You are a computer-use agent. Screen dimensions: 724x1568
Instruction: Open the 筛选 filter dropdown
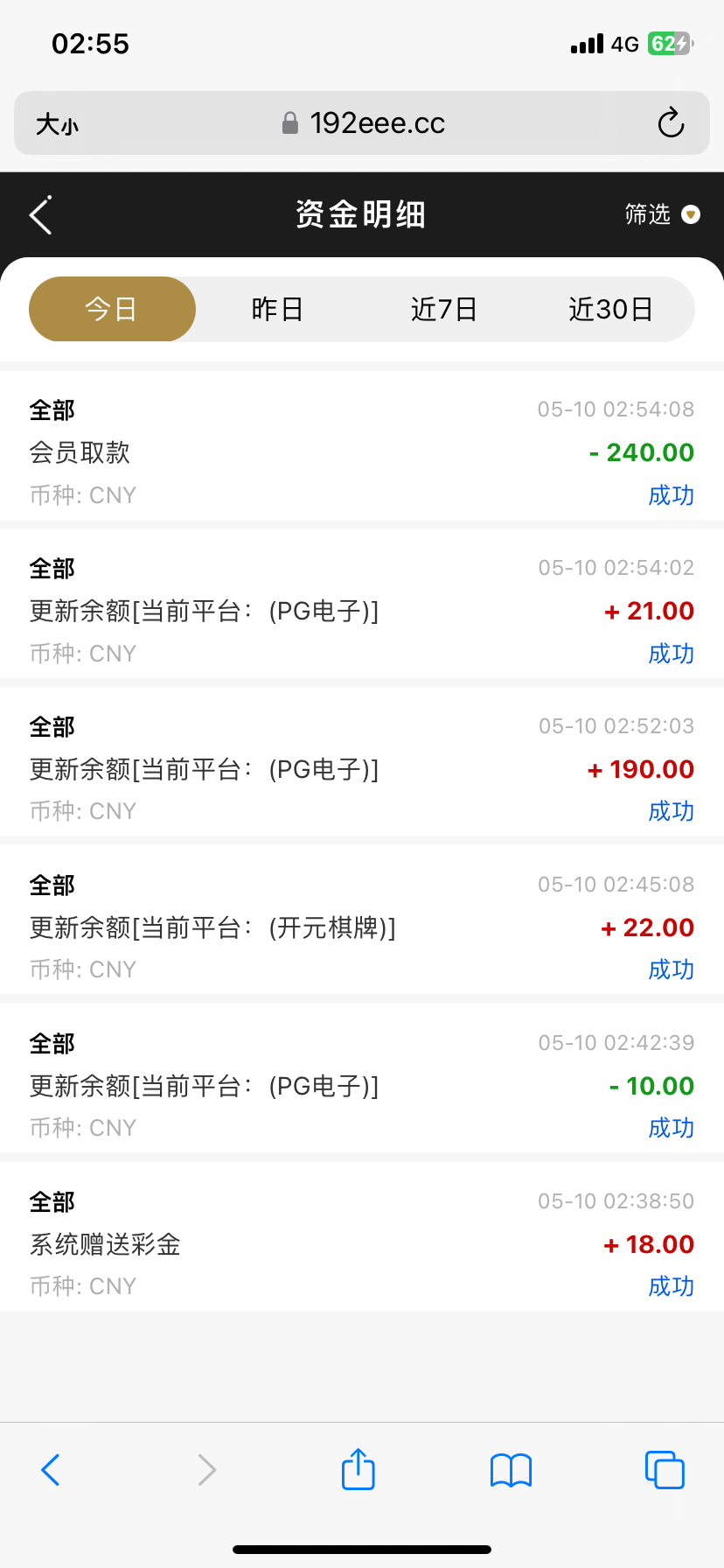pos(662,214)
